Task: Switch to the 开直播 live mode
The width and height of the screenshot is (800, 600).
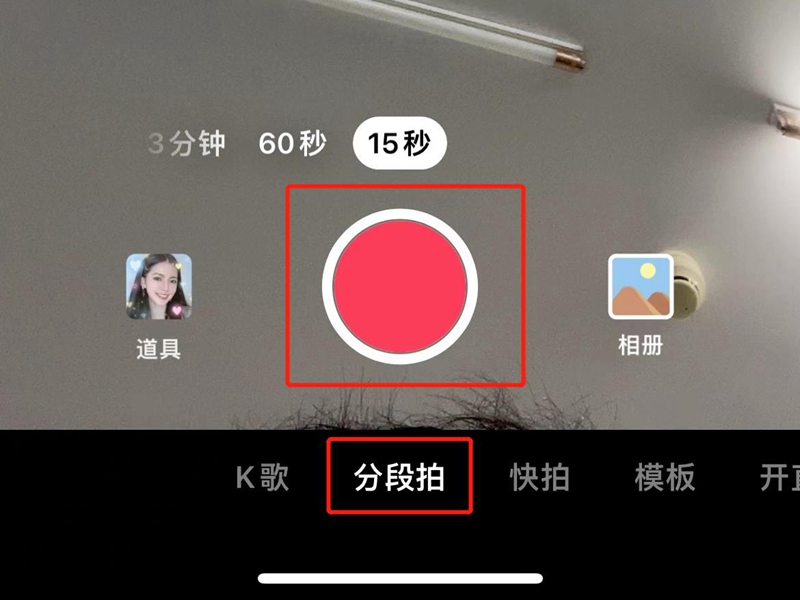Action: pyautogui.click(x=780, y=477)
